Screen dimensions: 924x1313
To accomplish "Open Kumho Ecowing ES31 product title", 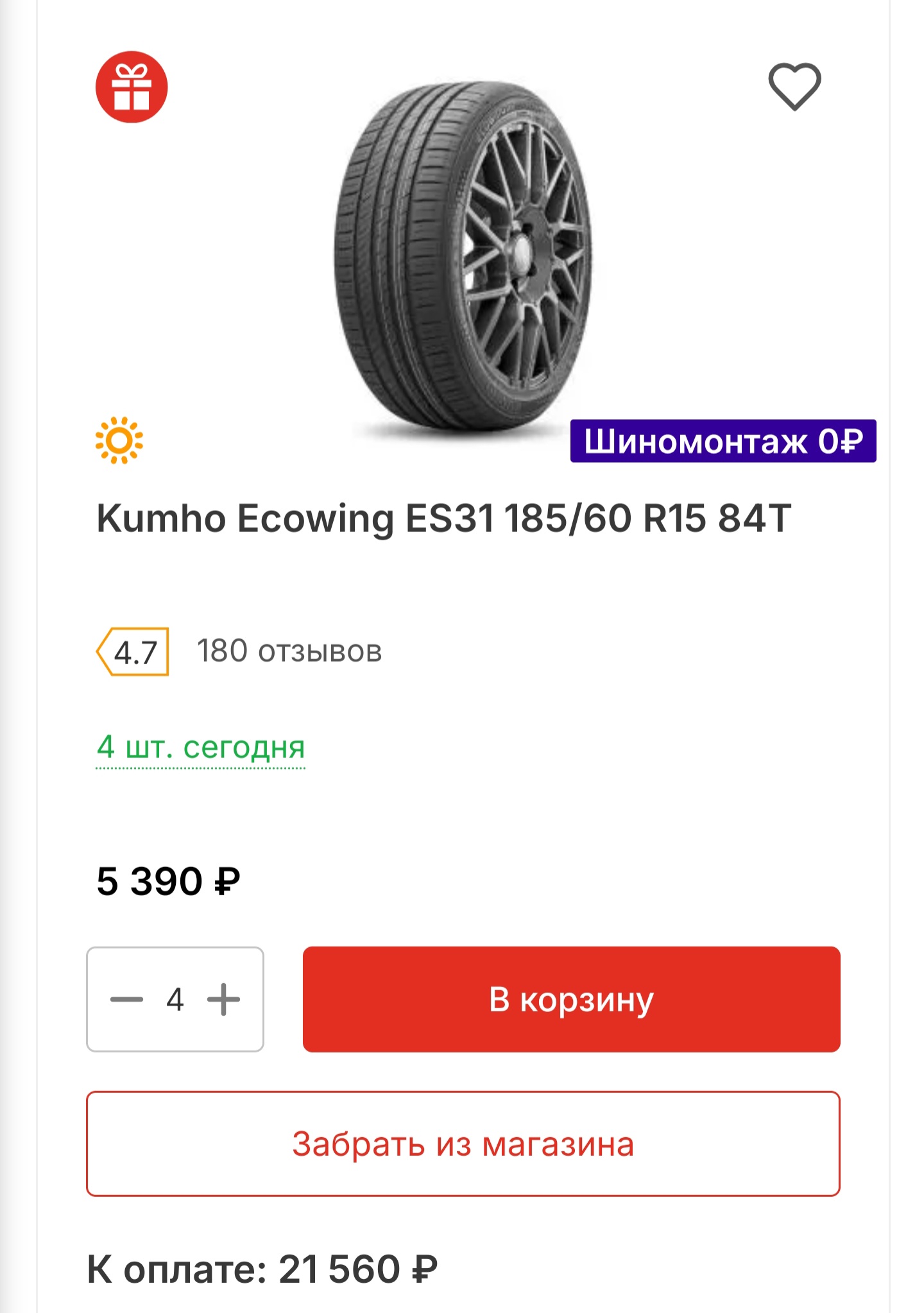I will pyautogui.click(x=443, y=519).
